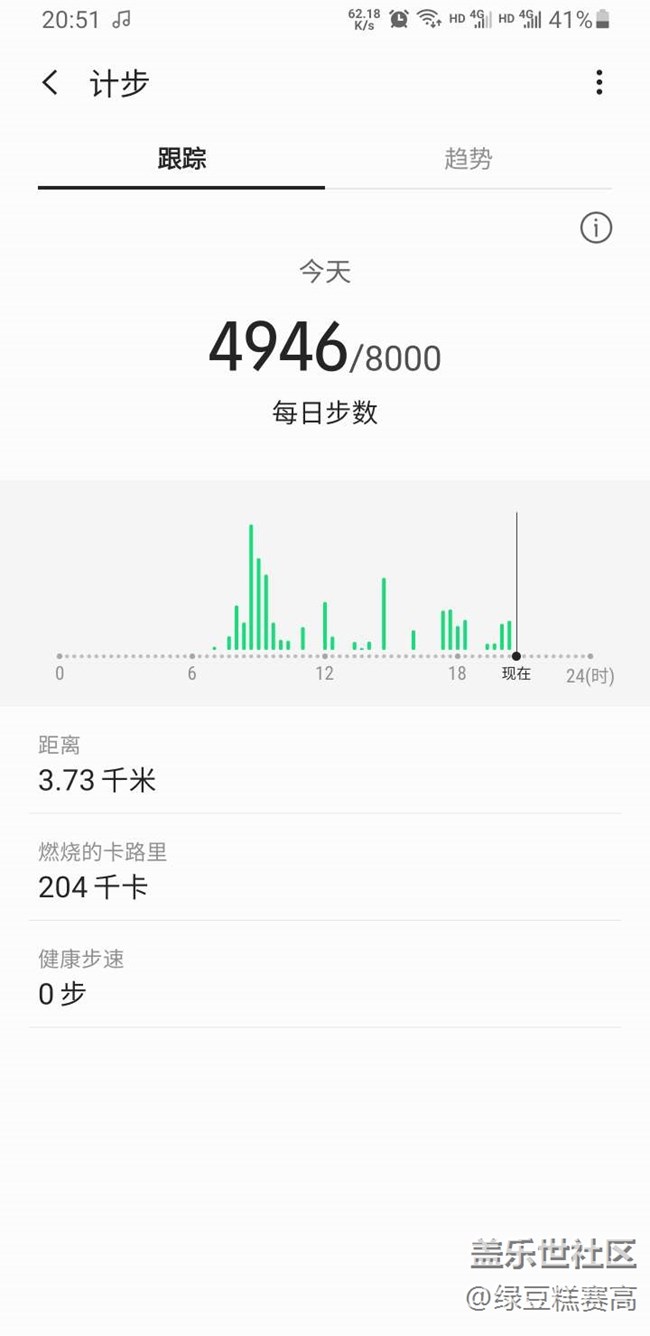
Task: Open the step count info icon
Action: 596,228
